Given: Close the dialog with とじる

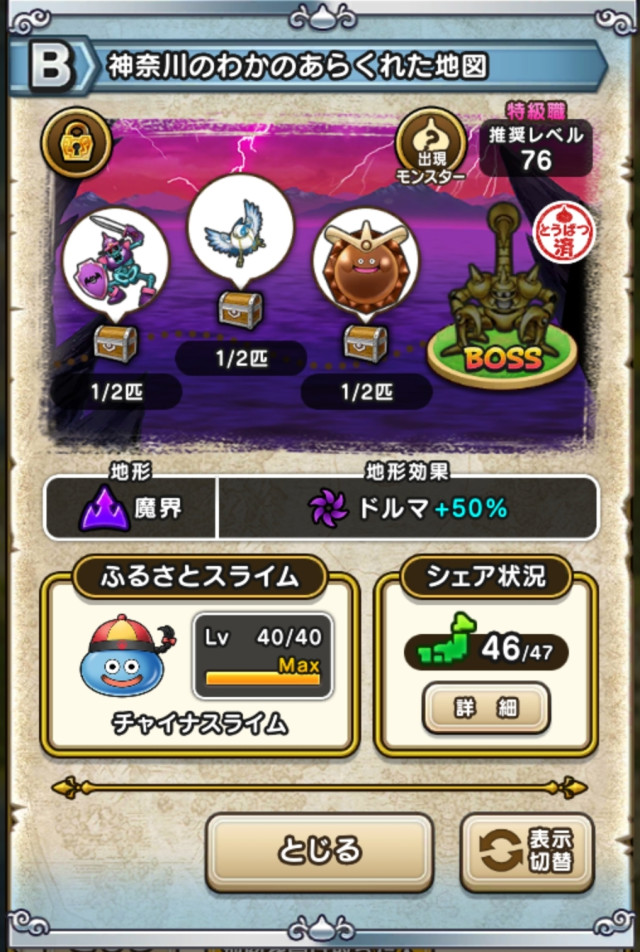Looking at the screenshot, I should point(319,851).
